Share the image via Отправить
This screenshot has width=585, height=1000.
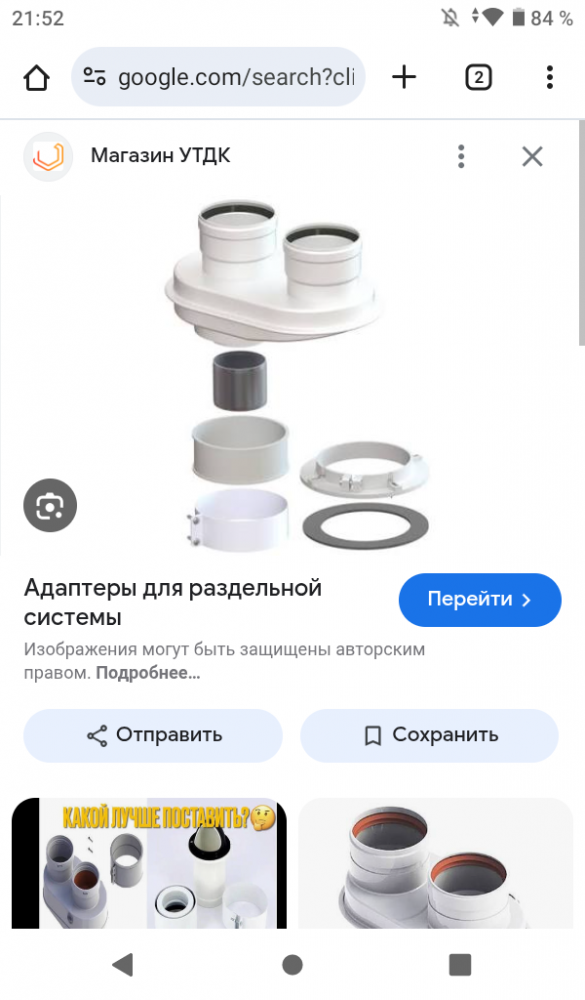(153, 735)
